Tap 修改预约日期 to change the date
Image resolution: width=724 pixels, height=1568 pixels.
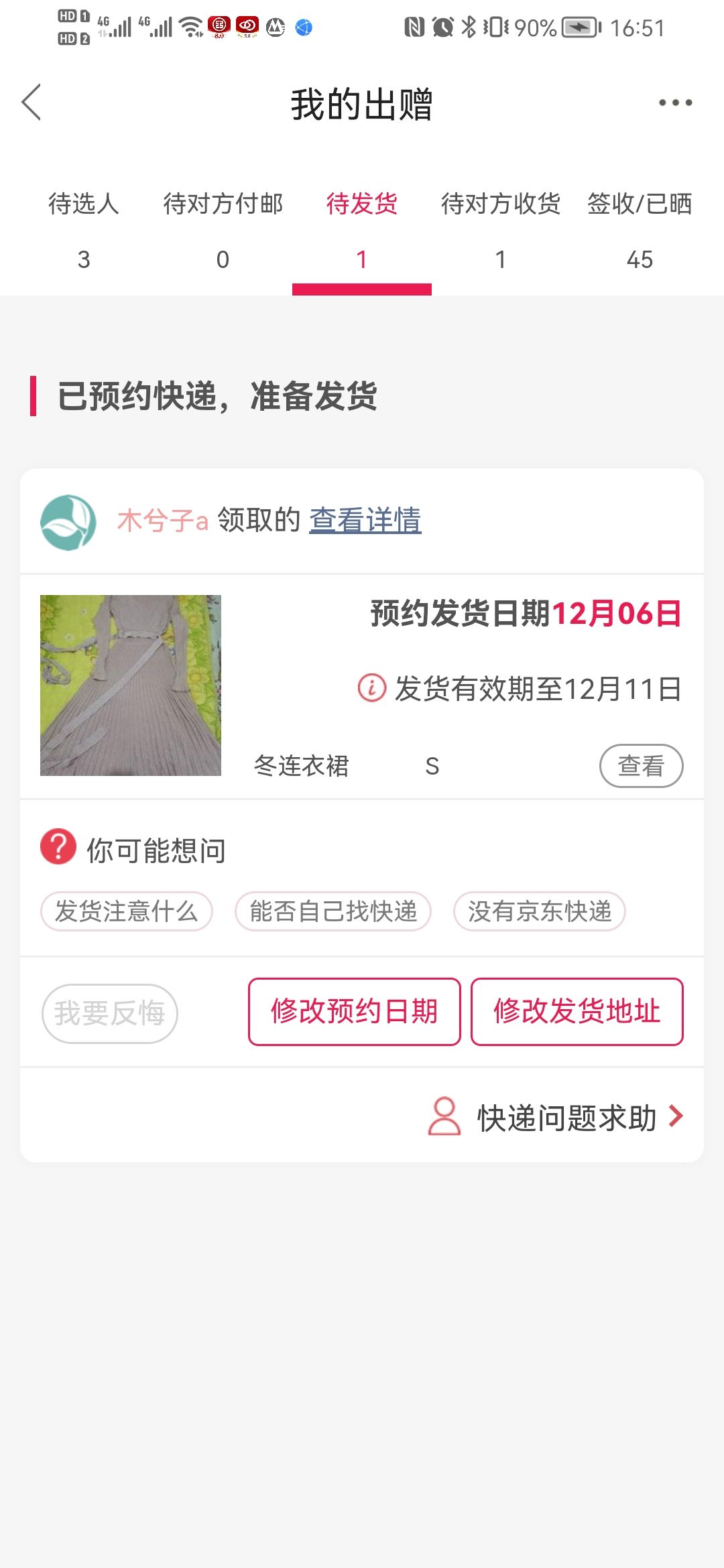pos(354,1011)
